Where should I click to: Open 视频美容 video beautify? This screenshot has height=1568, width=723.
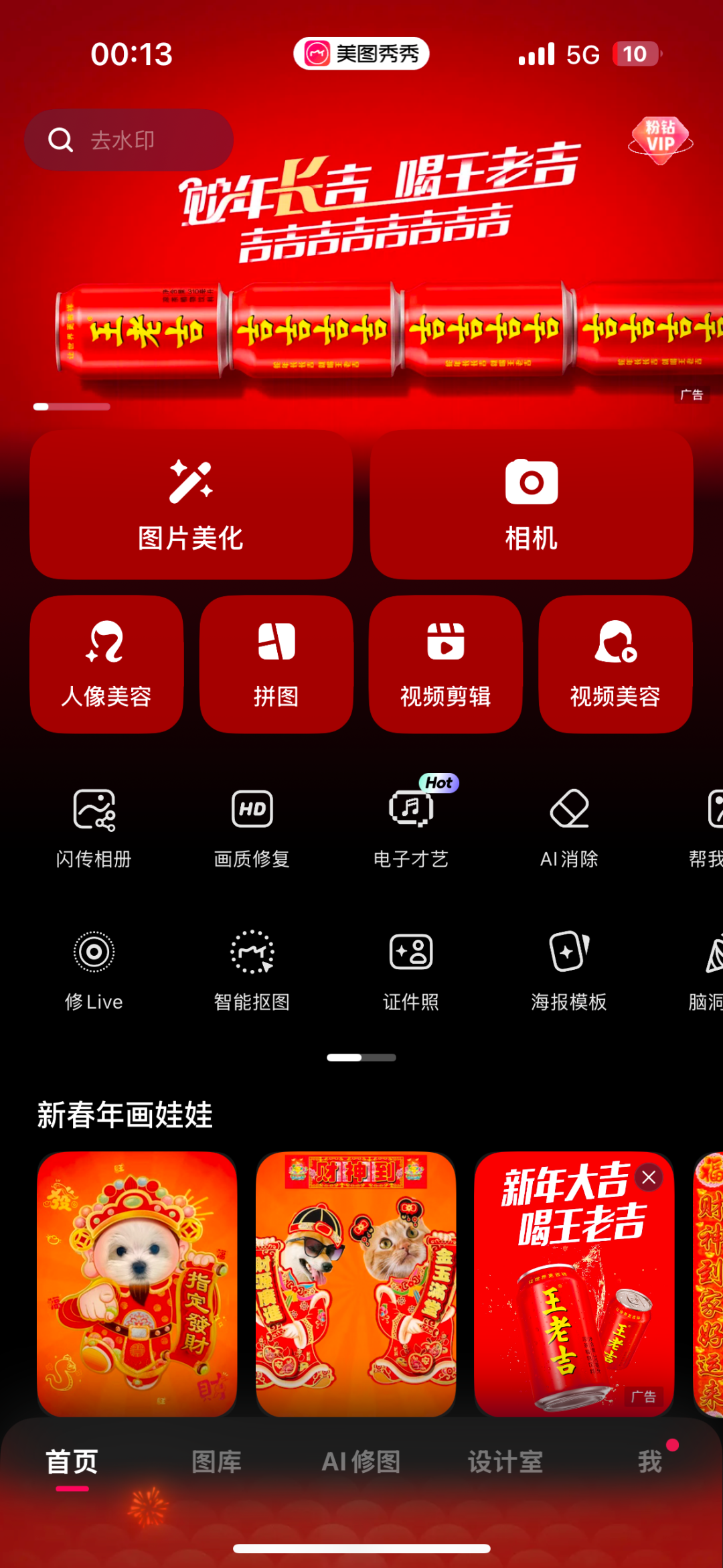tap(615, 664)
